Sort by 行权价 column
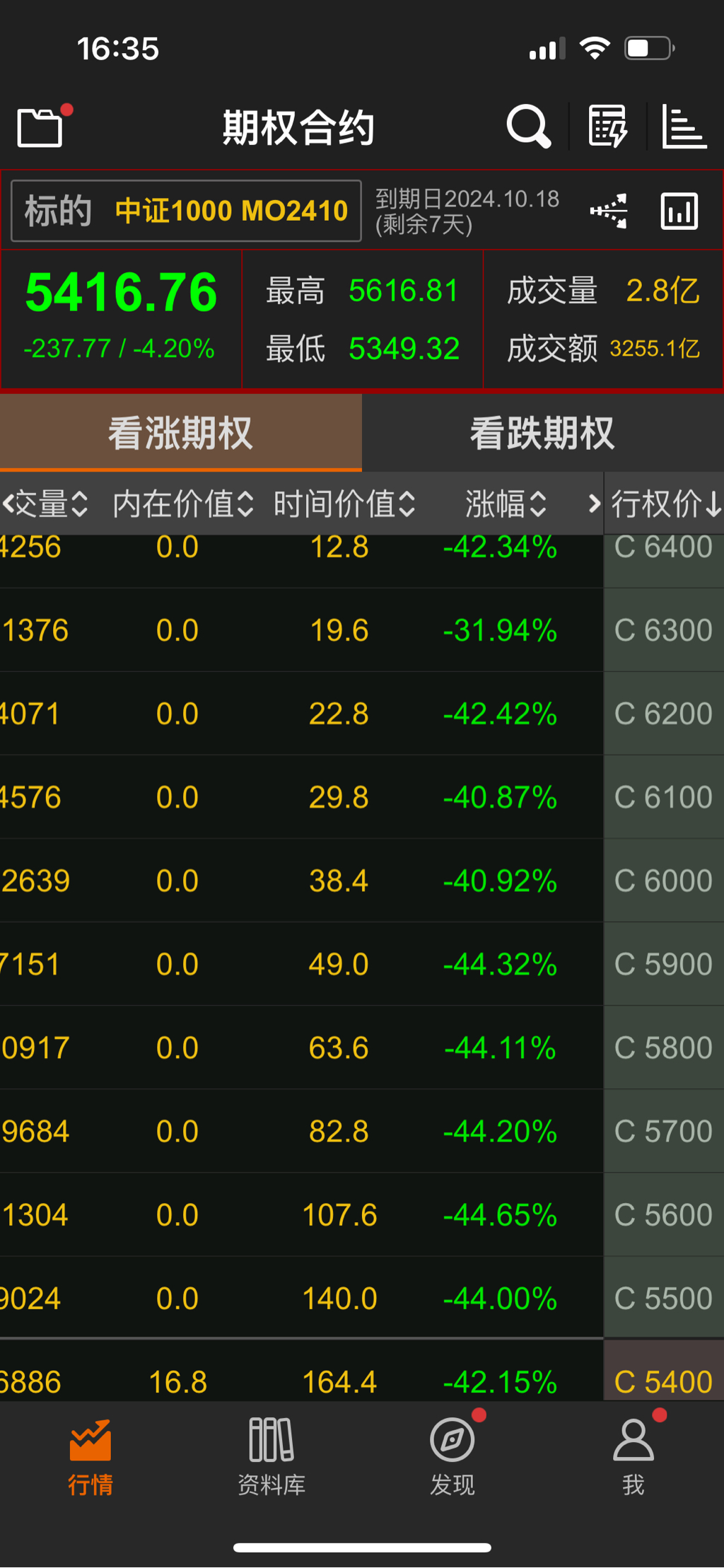Viewport: 724px width, 1568px height. (665, 504)
